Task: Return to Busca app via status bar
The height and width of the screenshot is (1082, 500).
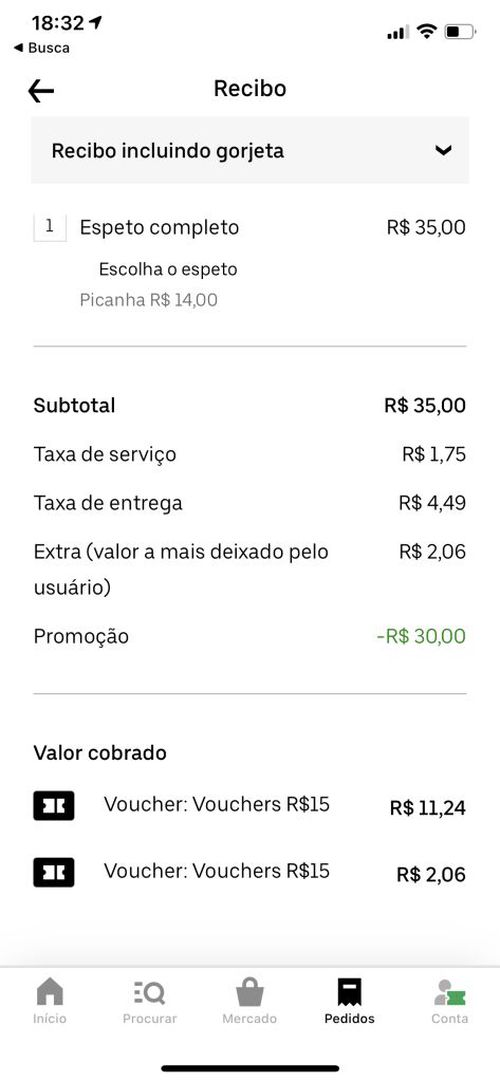Action: click(x=41, y=48)
